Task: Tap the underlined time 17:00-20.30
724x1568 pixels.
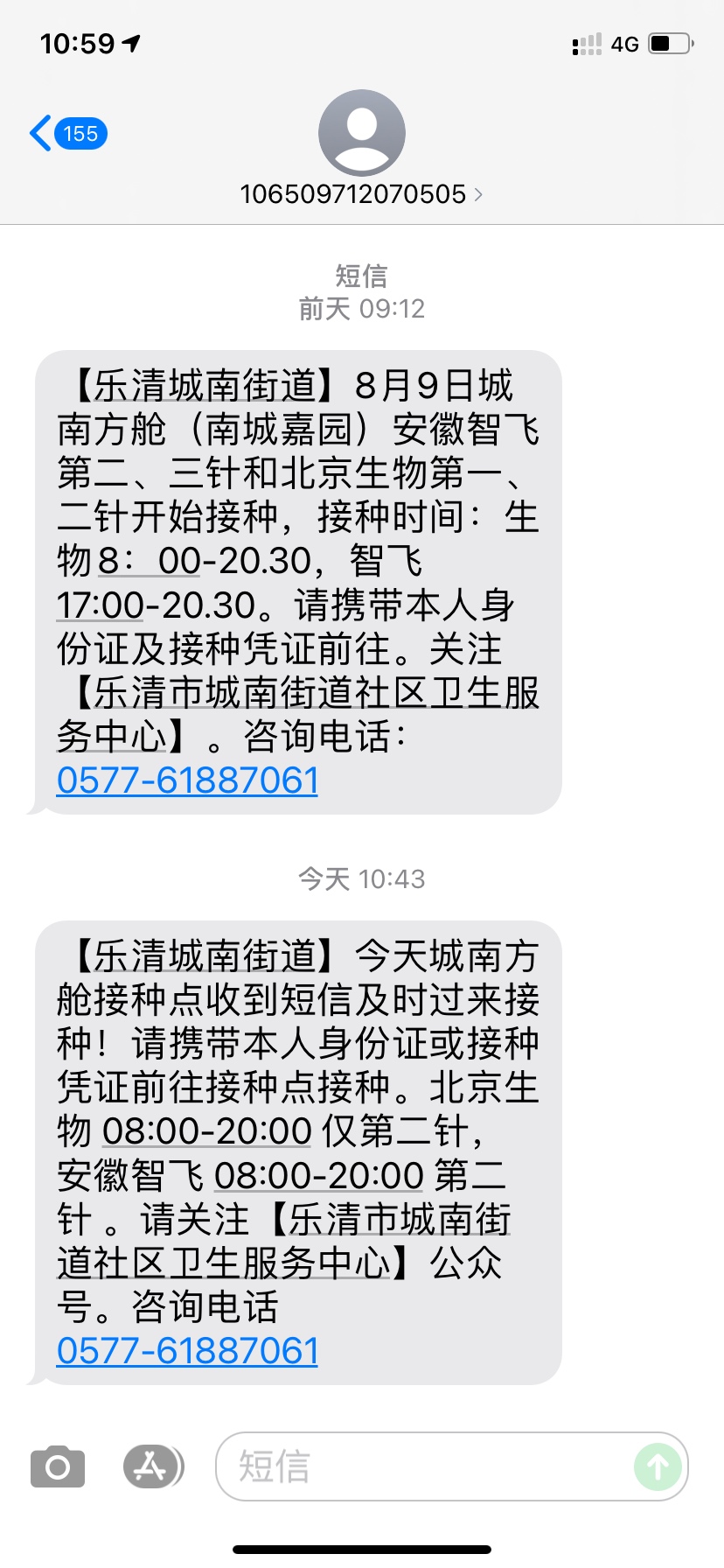Action: click(x=156, y=605)
